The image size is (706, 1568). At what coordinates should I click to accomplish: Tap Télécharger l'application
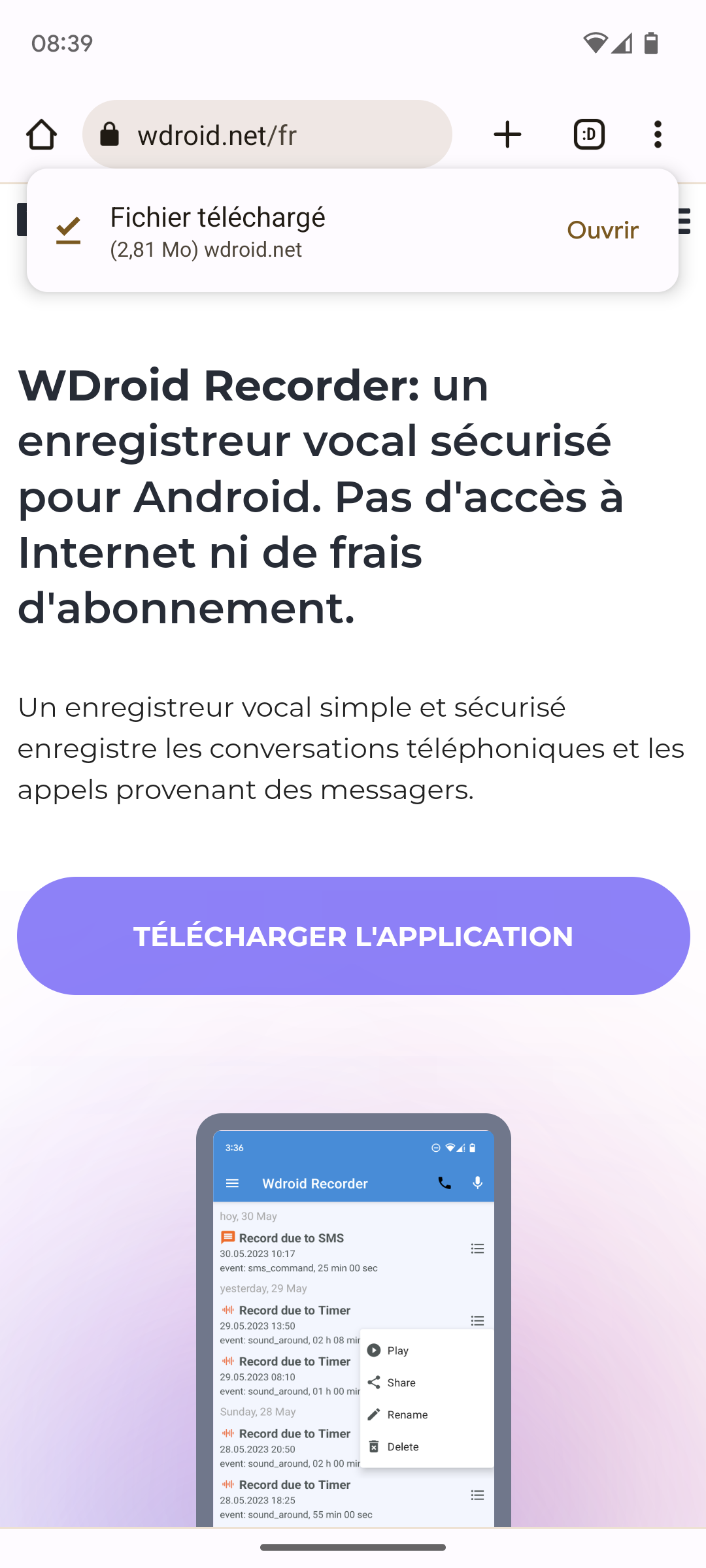(x=353, y=936)
